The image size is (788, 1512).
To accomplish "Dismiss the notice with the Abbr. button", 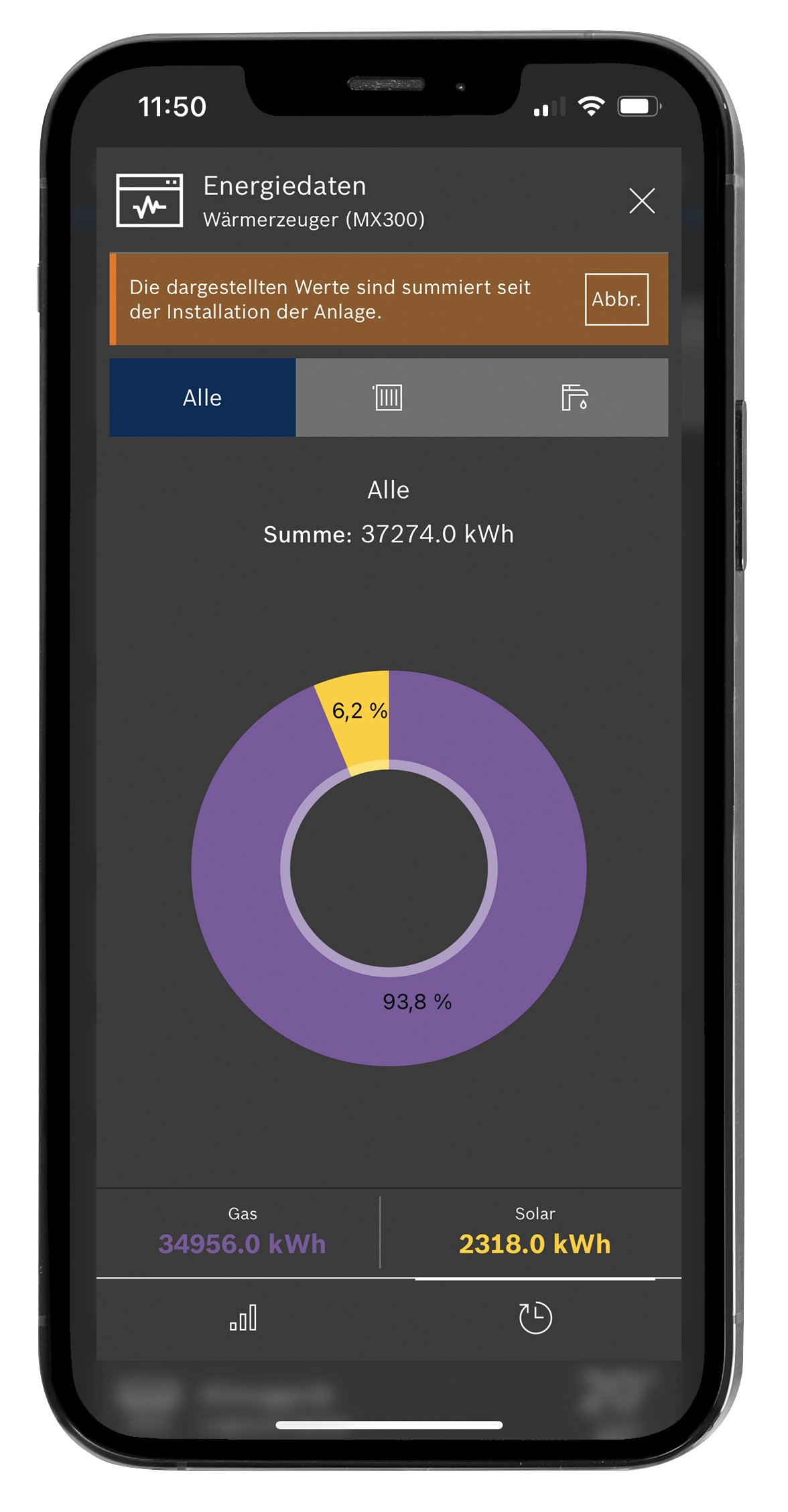I will (616, 299).
